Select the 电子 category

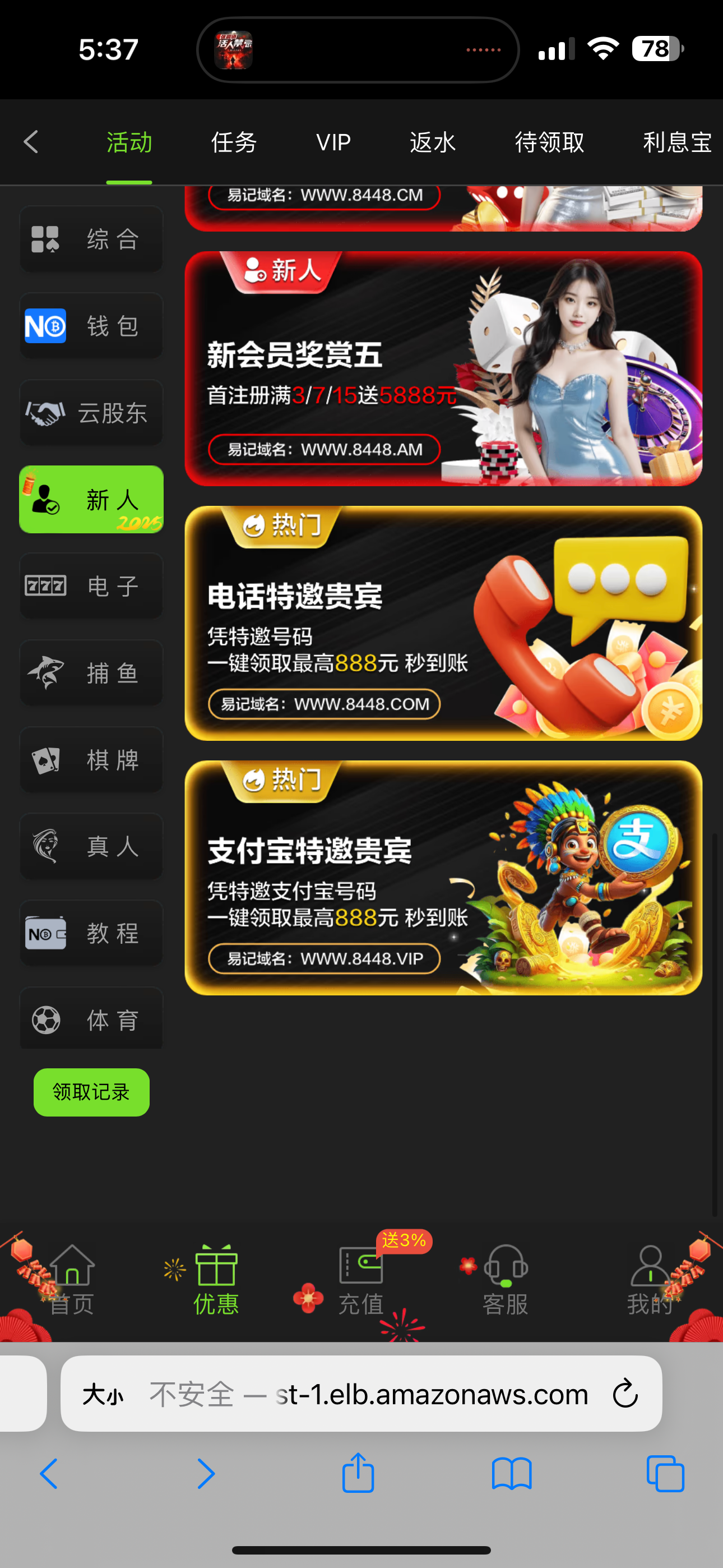[91, 586]
